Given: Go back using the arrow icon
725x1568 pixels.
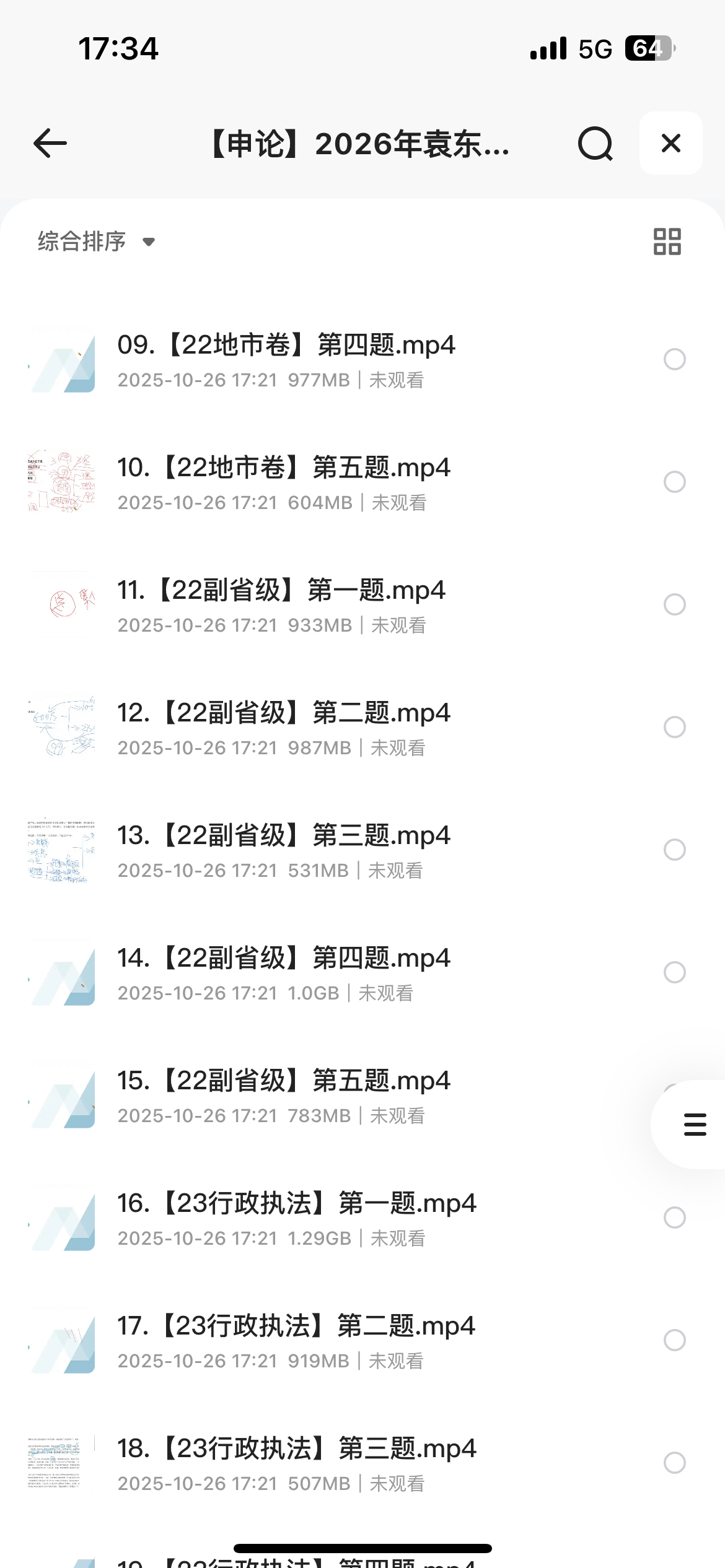Looking at the screenshot, I should click(50, 144).
